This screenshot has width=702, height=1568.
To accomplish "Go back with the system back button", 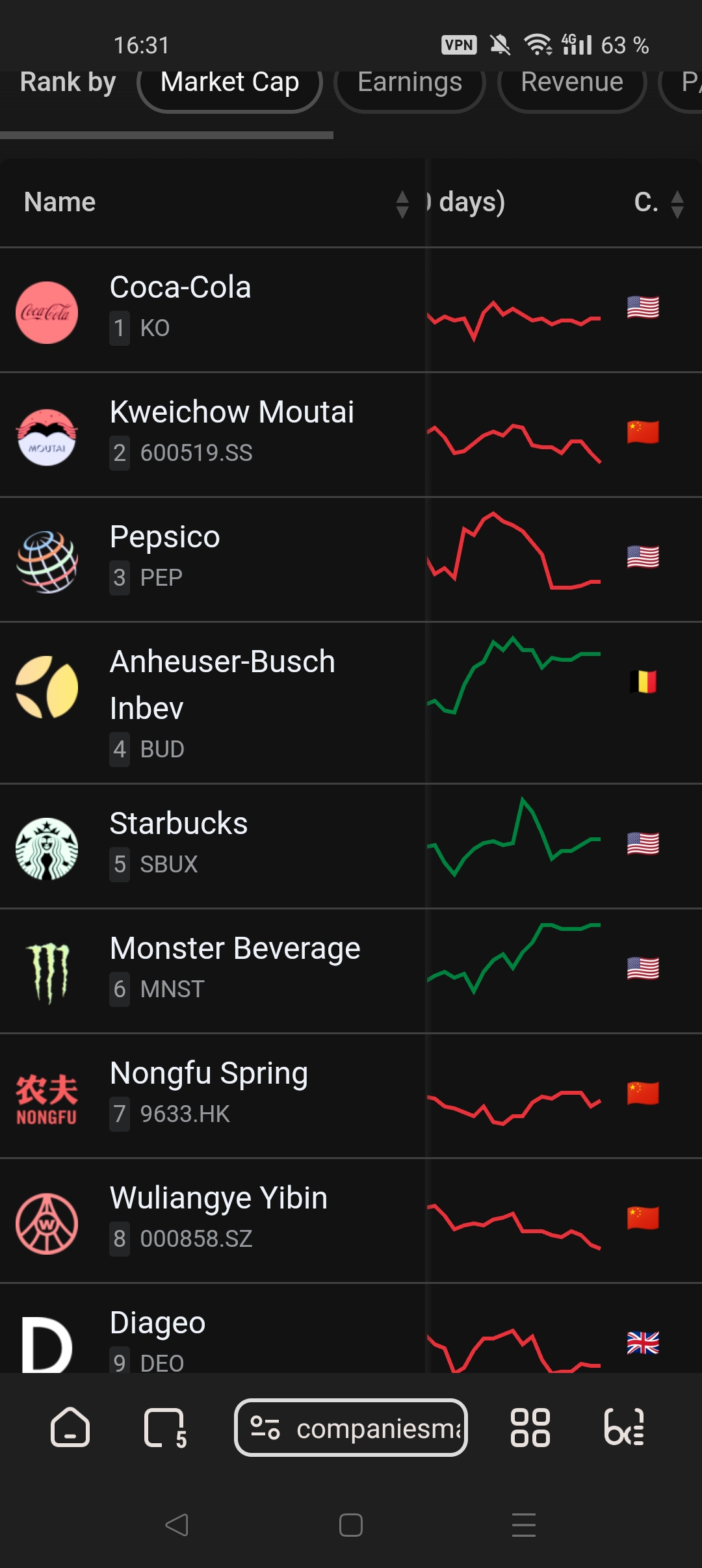I will click(177, 1525).
